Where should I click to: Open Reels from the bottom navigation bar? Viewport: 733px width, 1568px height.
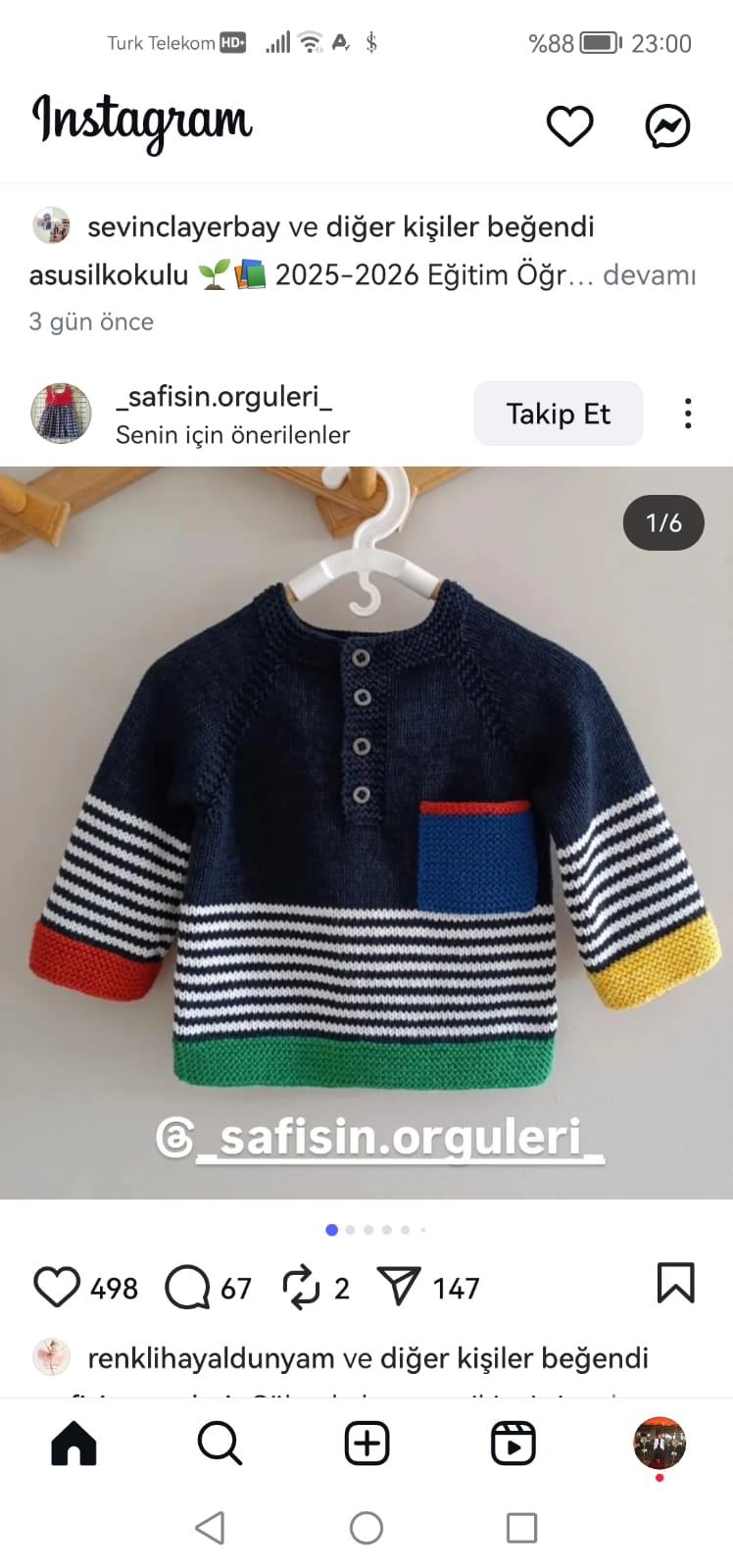coord(512,1443)
